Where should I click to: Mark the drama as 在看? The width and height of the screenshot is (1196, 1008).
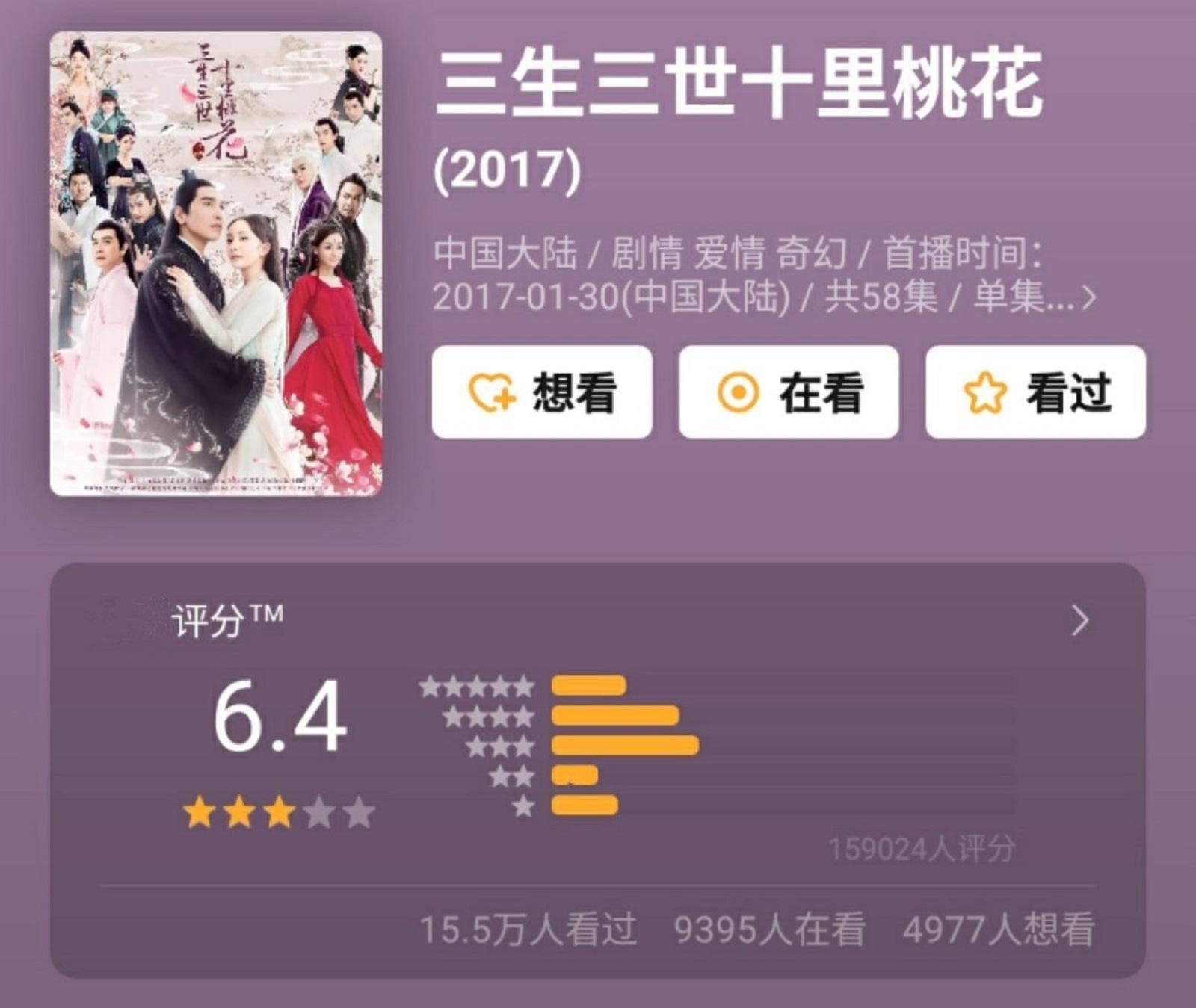click(789, 392)
